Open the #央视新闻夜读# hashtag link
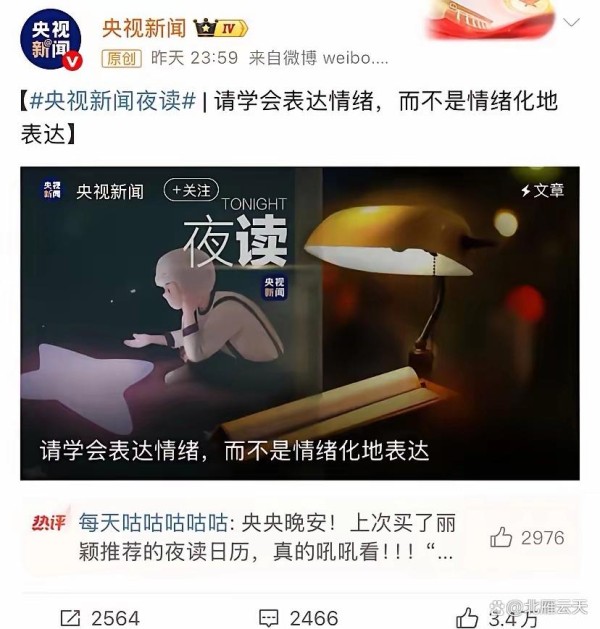The width and height of the screenshot is (600, 629). [111, 101]
